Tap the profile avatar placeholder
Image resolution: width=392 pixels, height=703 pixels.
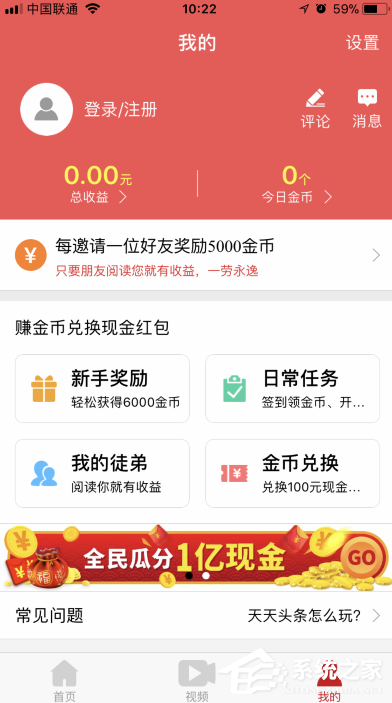(47, 109)
